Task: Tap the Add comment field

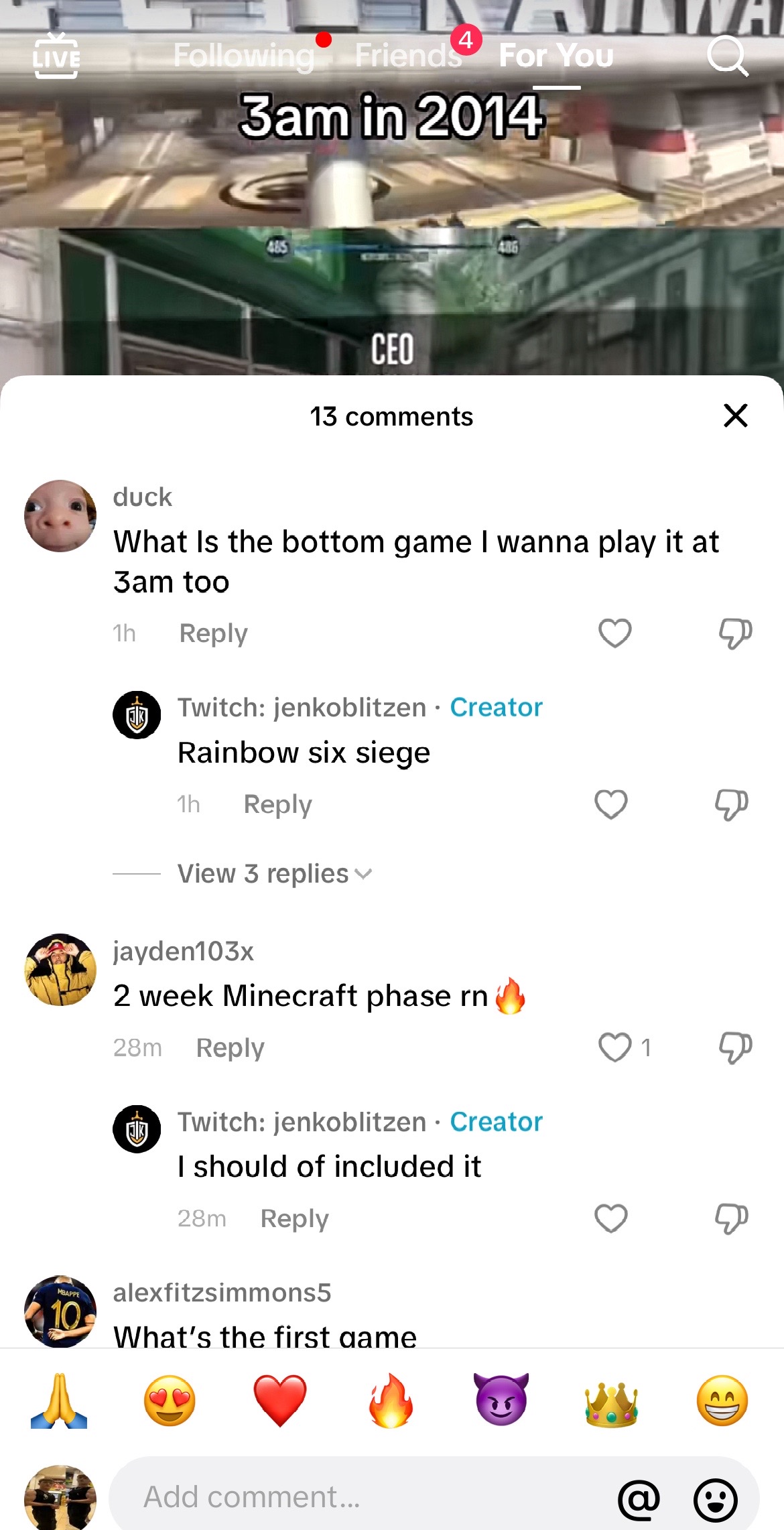Action: [362, 1497]
